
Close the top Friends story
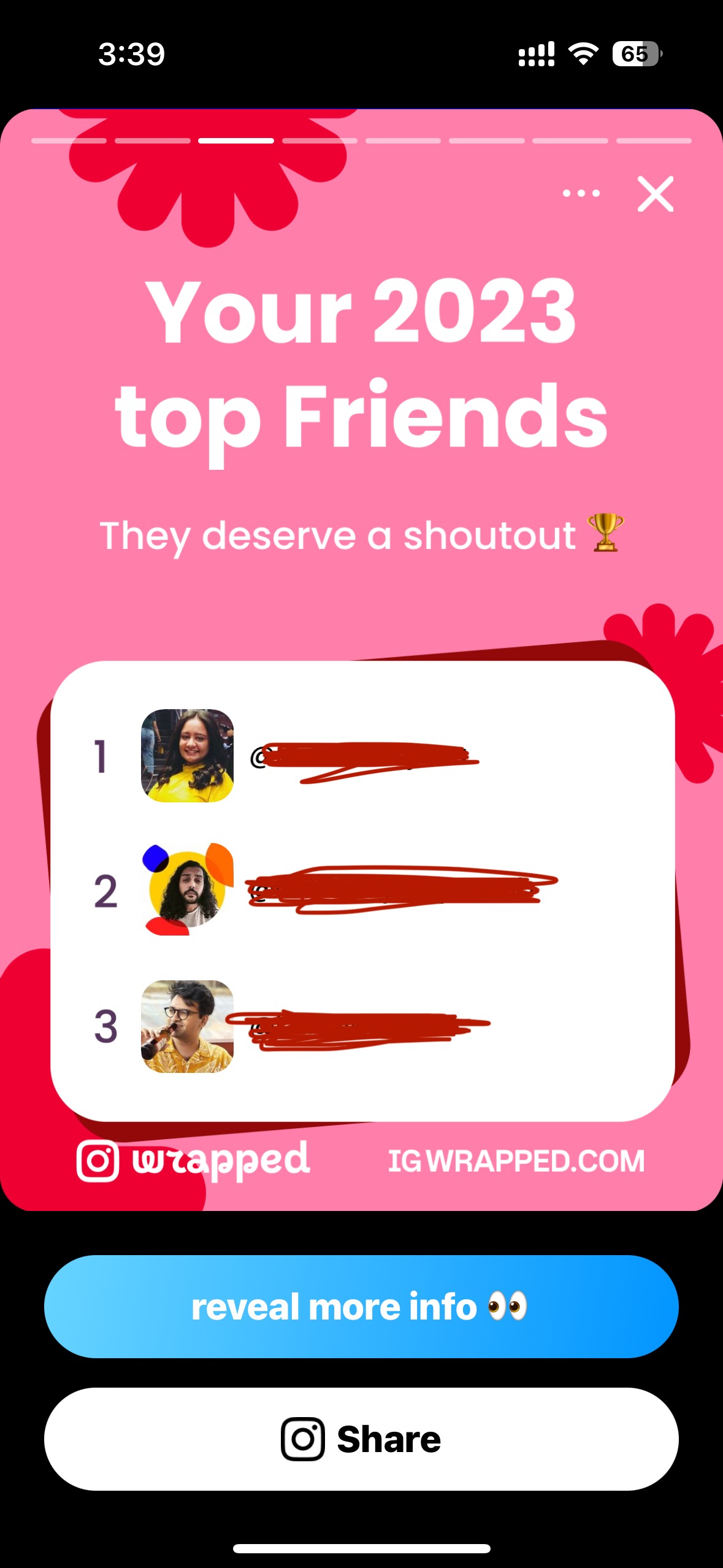coord(655,194)
